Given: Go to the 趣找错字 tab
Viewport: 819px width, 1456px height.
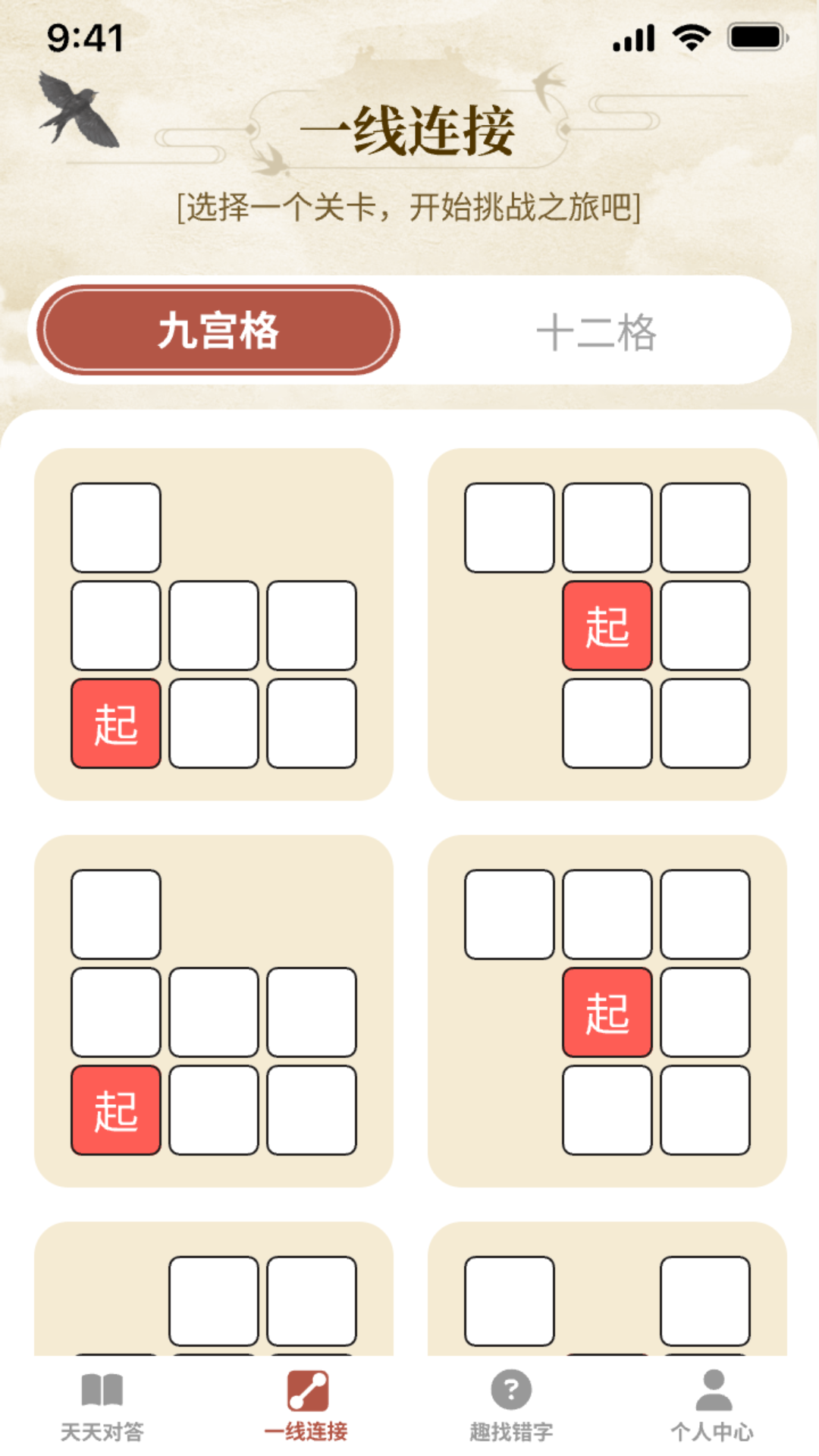Looking at the screenshot, I should click(x=511, y=1405).
